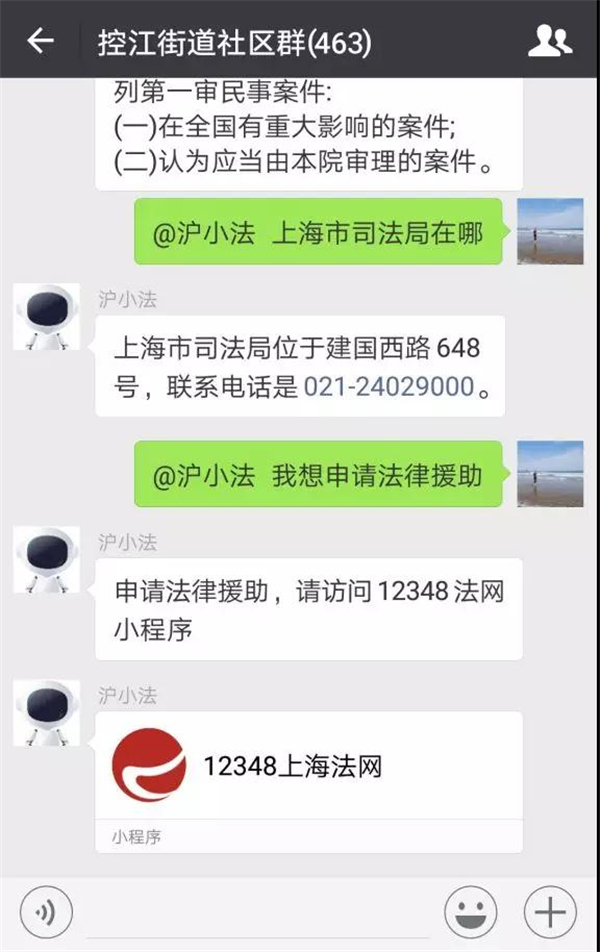
Task: Open the plus attachments menu
Action: (550, 911)
